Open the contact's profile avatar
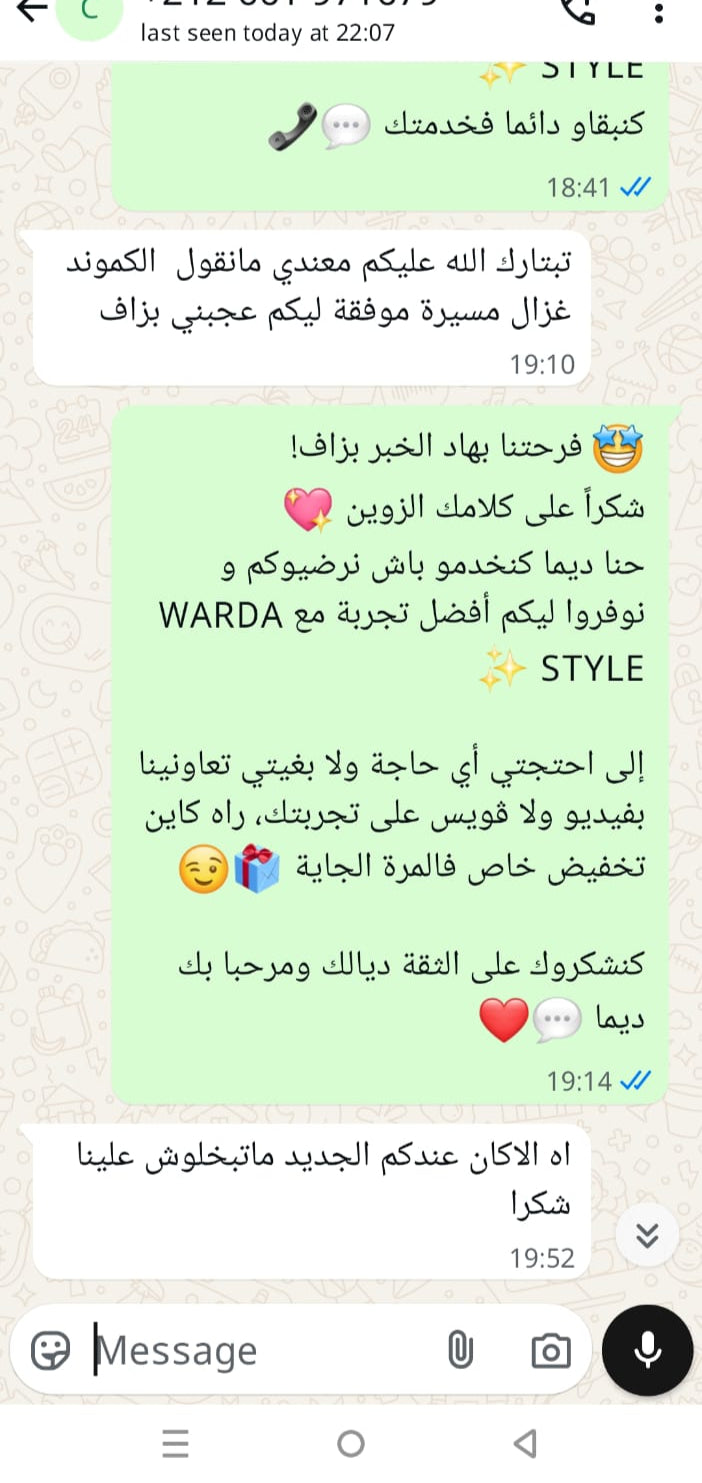 (88, 14)
